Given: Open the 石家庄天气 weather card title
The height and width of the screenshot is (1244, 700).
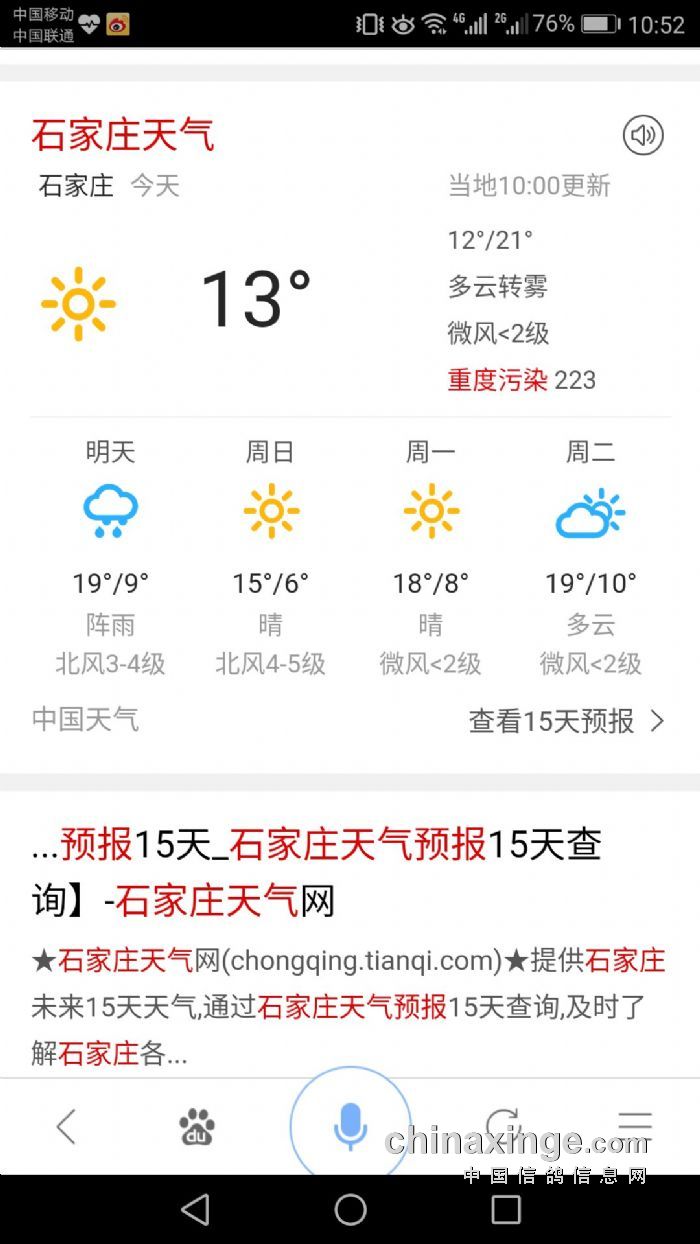Looking at the screenshot, I should pos(123,135).
